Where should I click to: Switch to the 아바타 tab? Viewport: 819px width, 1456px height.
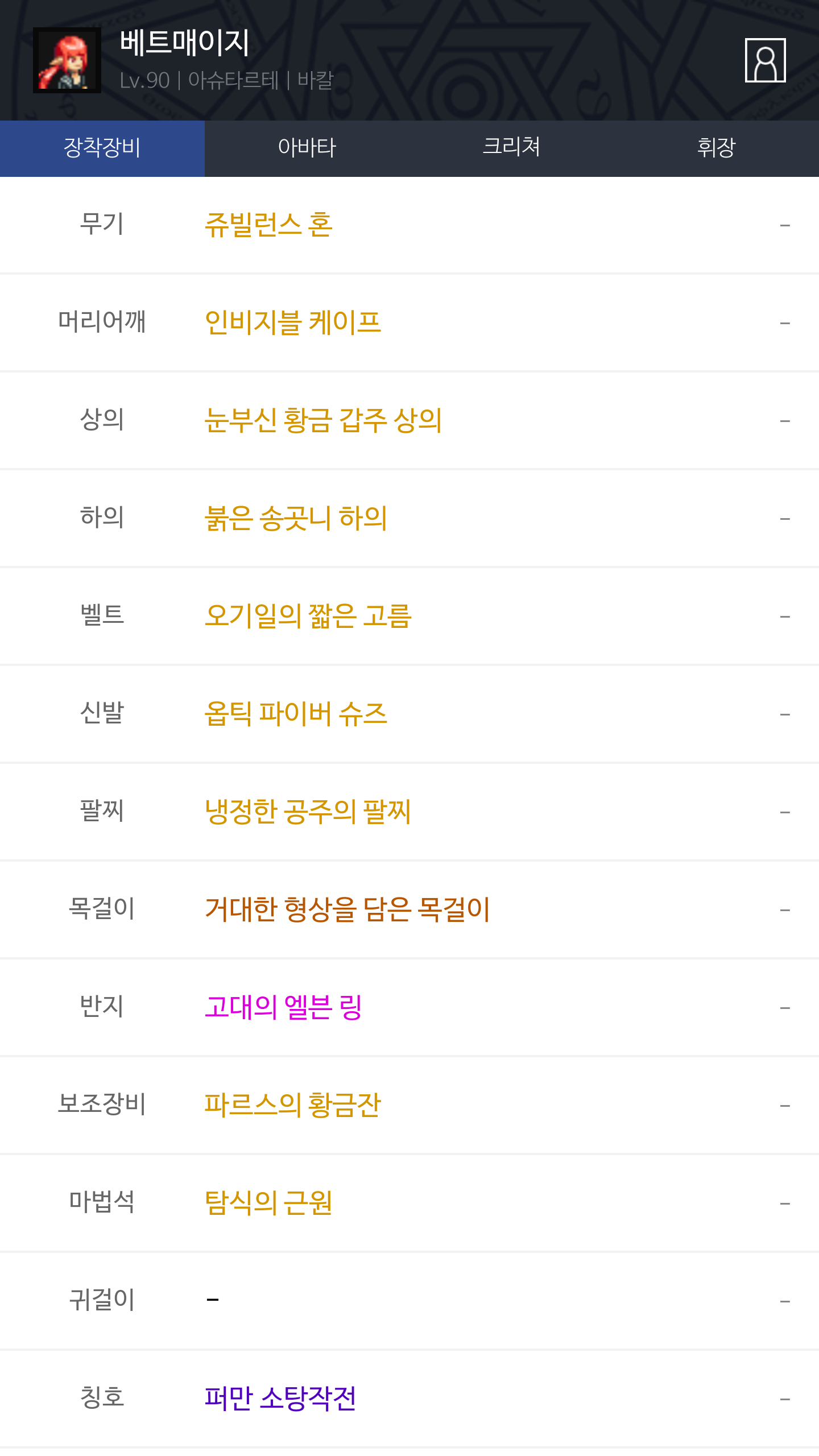click(307, 148)
